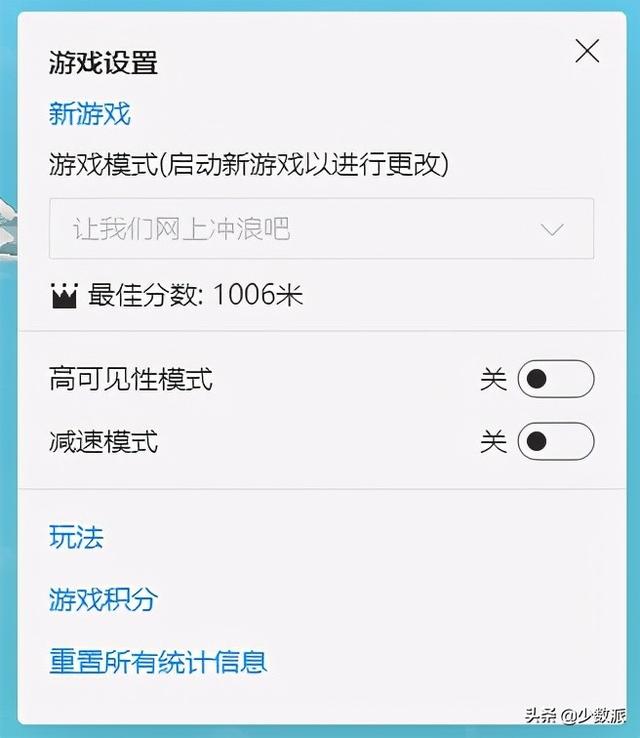Close the 游戏设置 dialog
The image size is (640, 738).
tap(587, 52)
